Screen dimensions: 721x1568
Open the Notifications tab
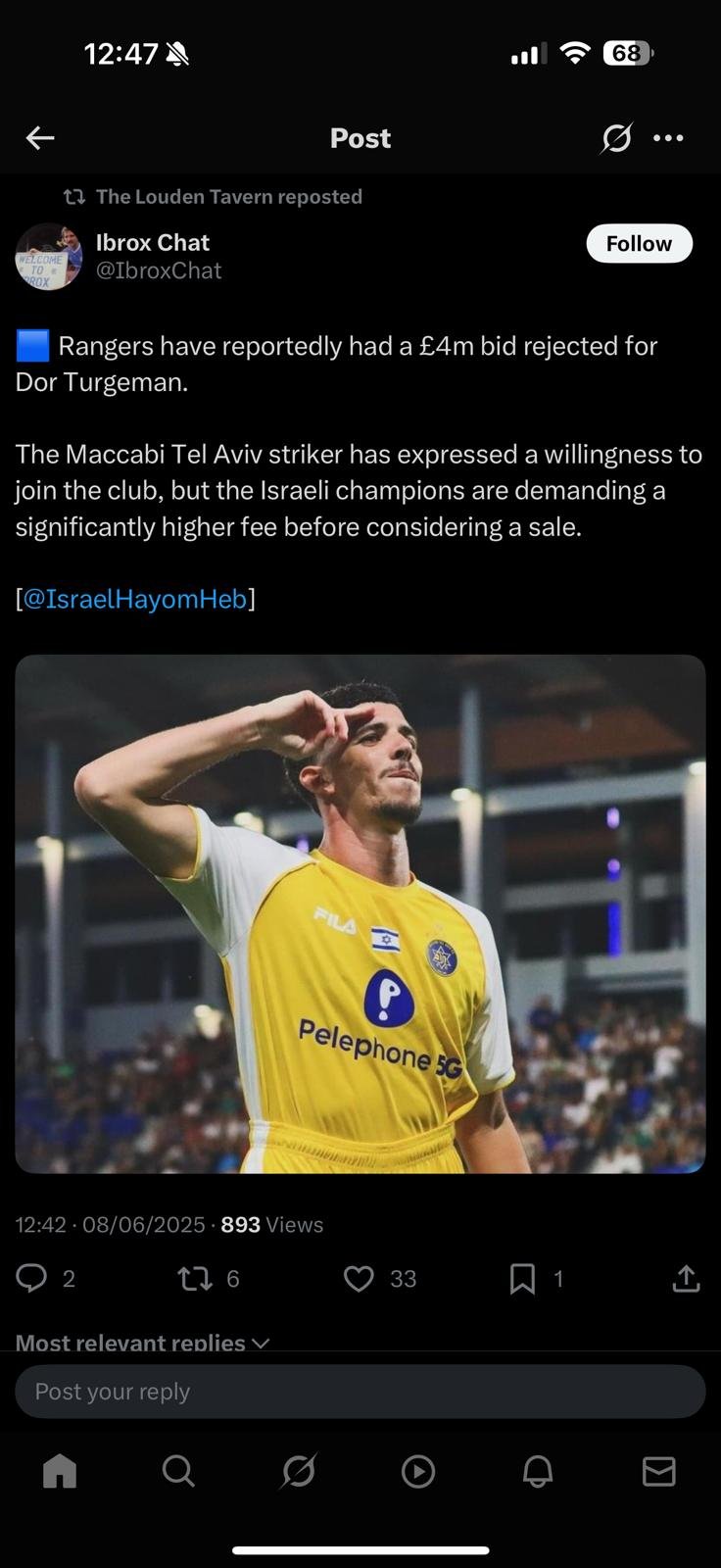(x=538, y=1471)
